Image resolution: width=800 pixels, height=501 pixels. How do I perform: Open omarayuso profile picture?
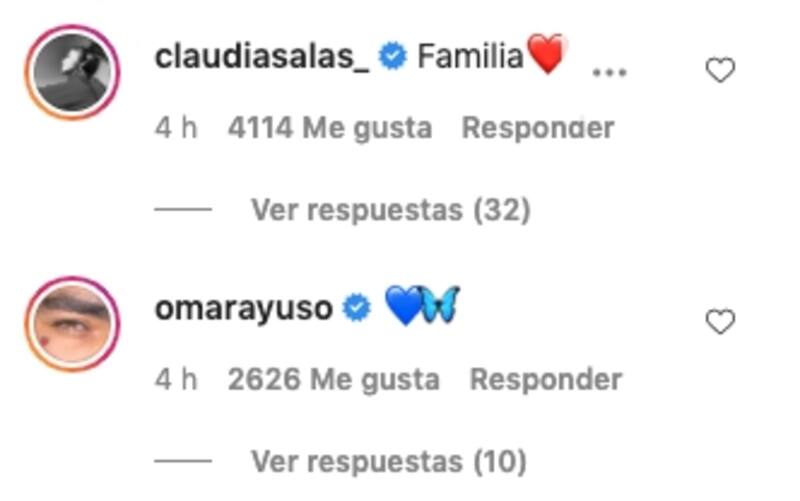click(x=72, y=323)
